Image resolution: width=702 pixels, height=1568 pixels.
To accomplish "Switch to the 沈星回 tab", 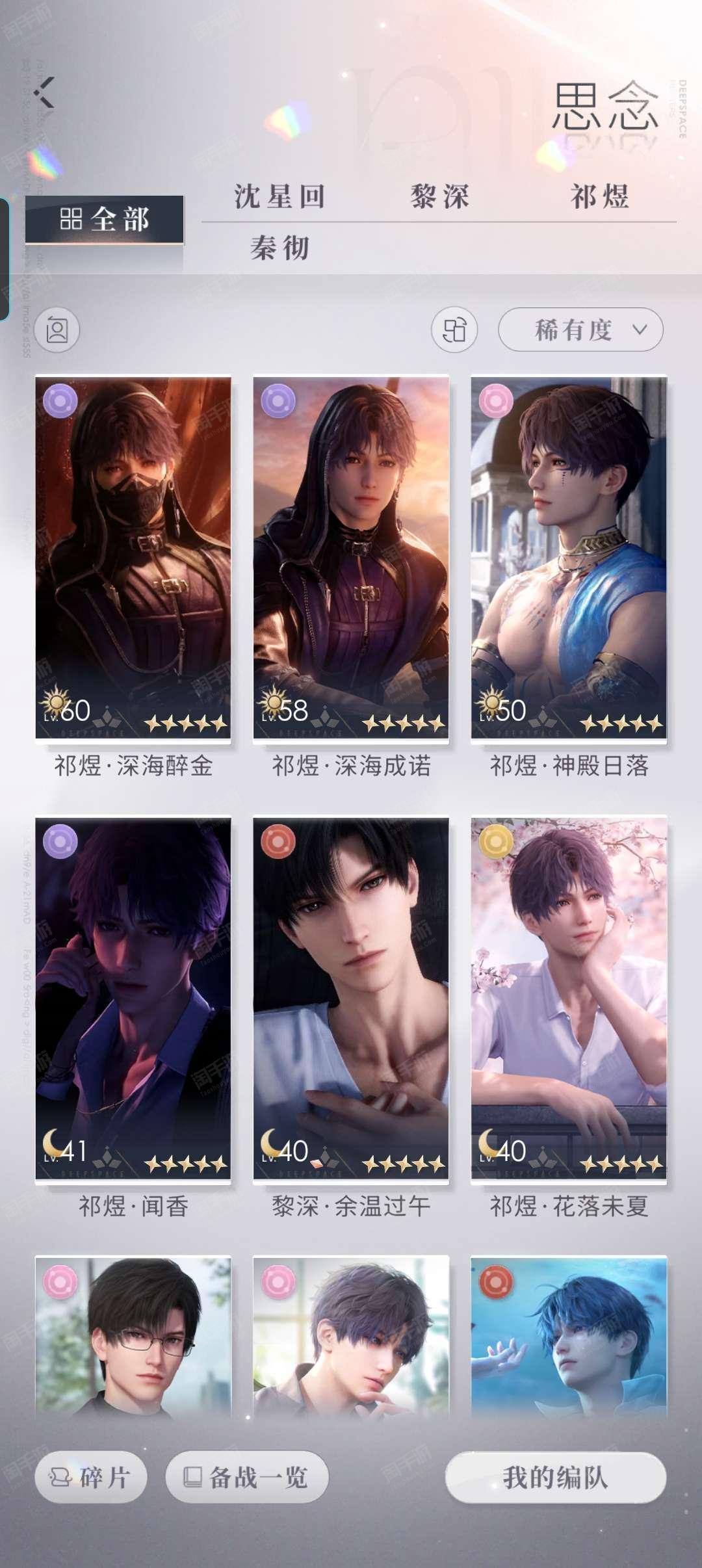I will (x=279, y=196).
